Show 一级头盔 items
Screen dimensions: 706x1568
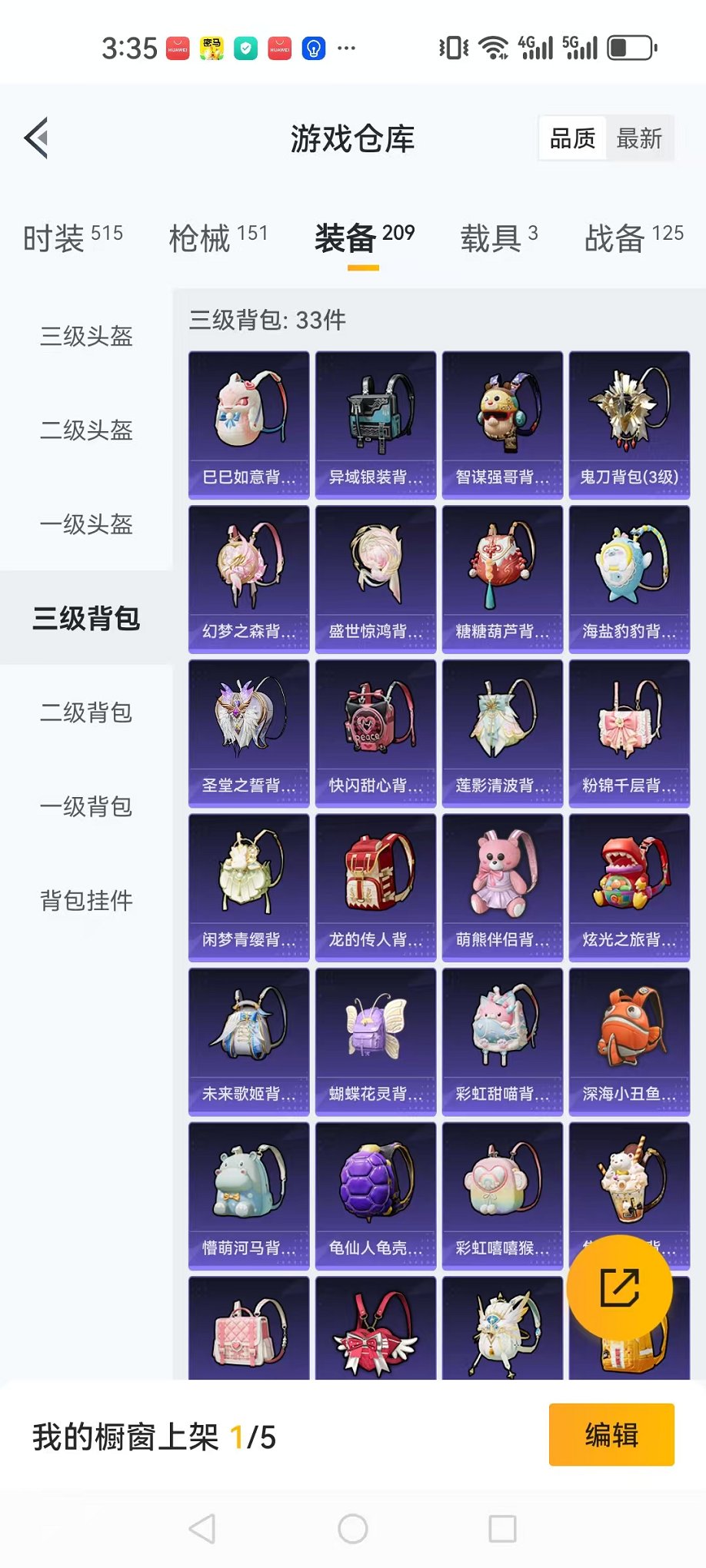click(x=86, y=525)
